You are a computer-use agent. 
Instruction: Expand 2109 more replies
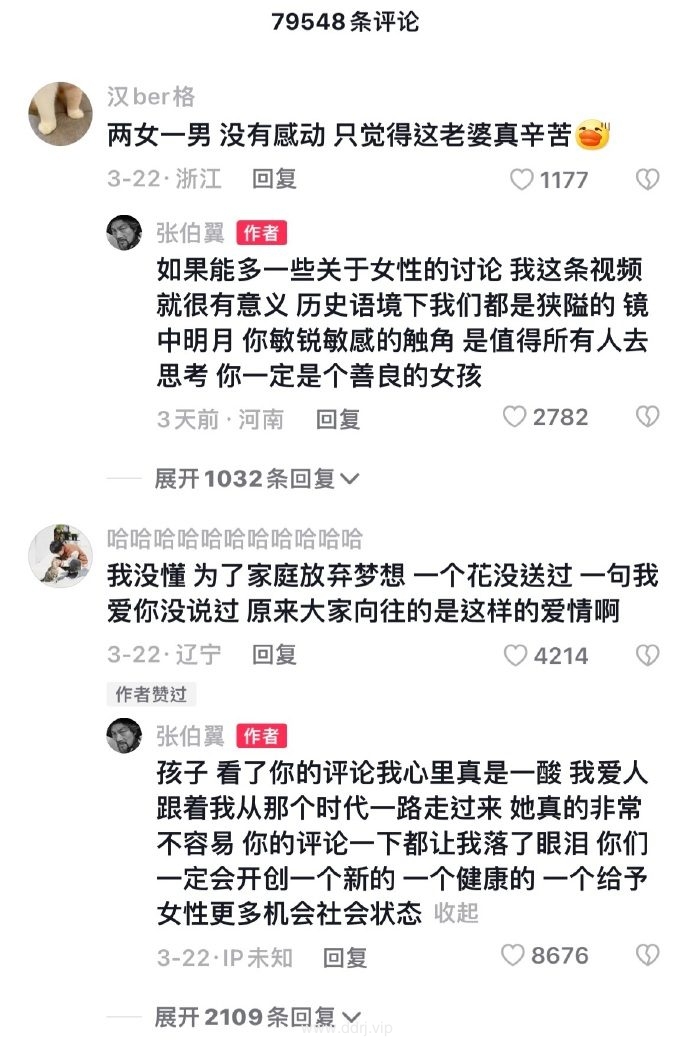click(256, 1018)
